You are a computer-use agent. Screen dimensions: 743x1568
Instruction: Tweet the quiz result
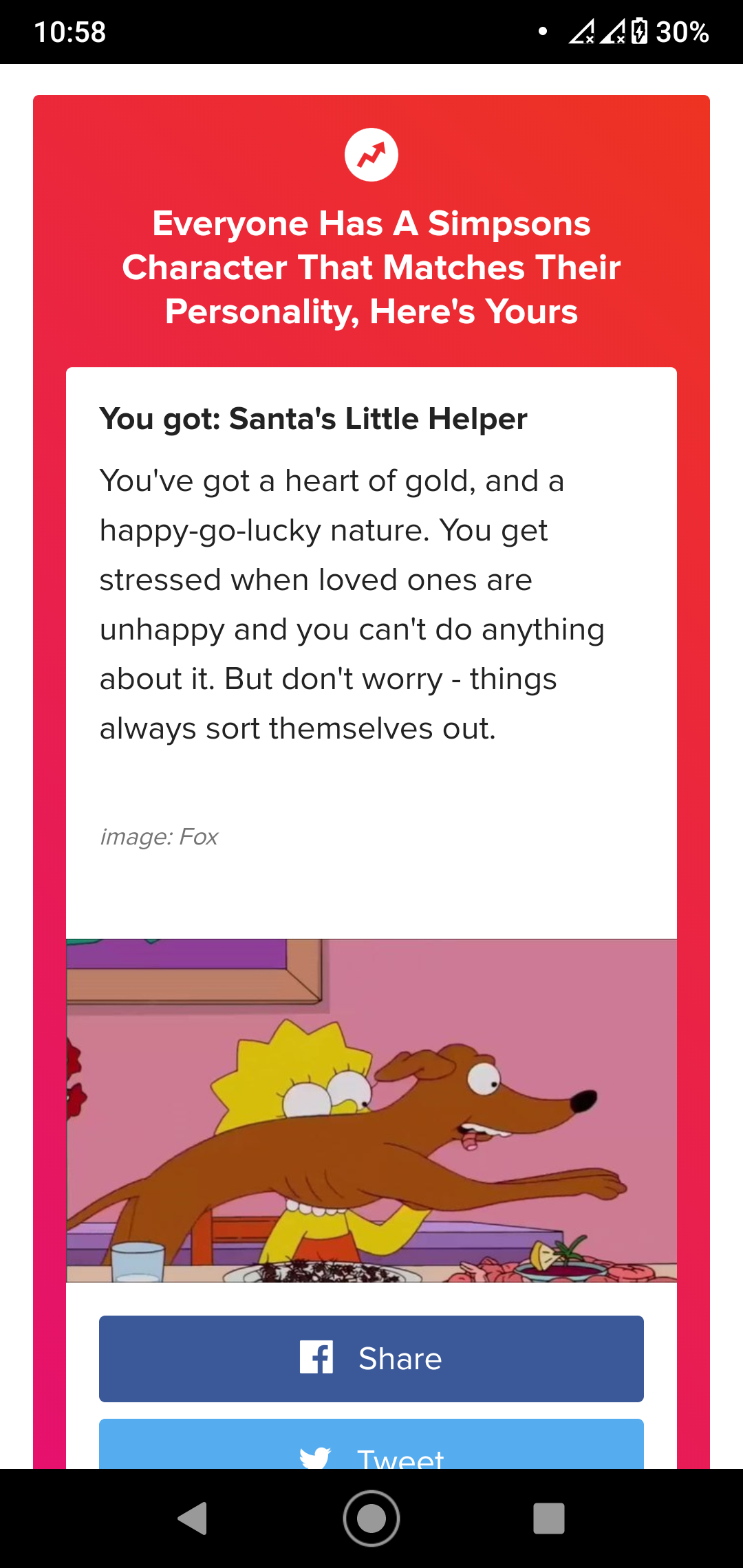point(371,1444)
